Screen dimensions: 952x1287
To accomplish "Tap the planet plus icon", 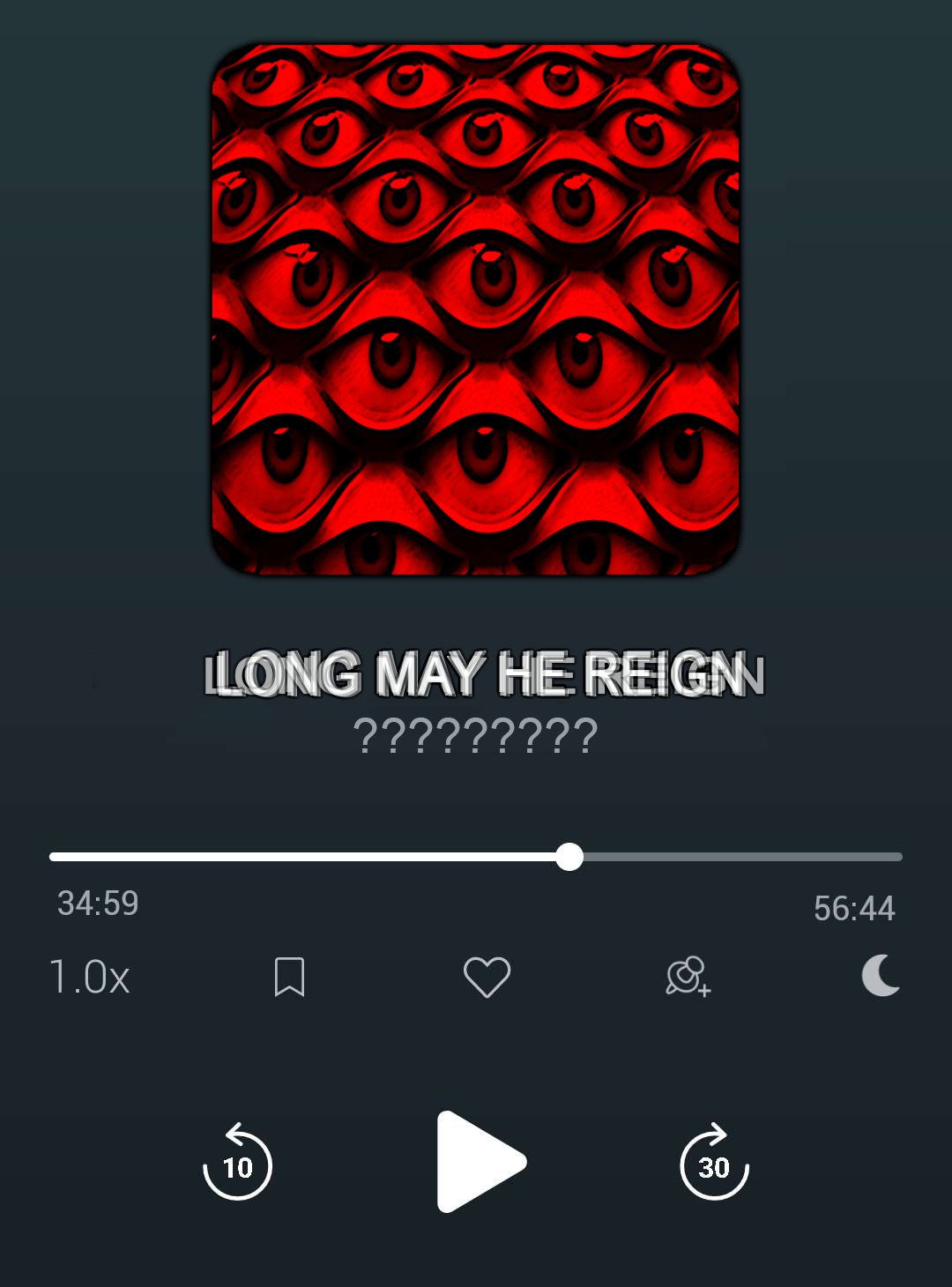I will click(x=688, y=977).
